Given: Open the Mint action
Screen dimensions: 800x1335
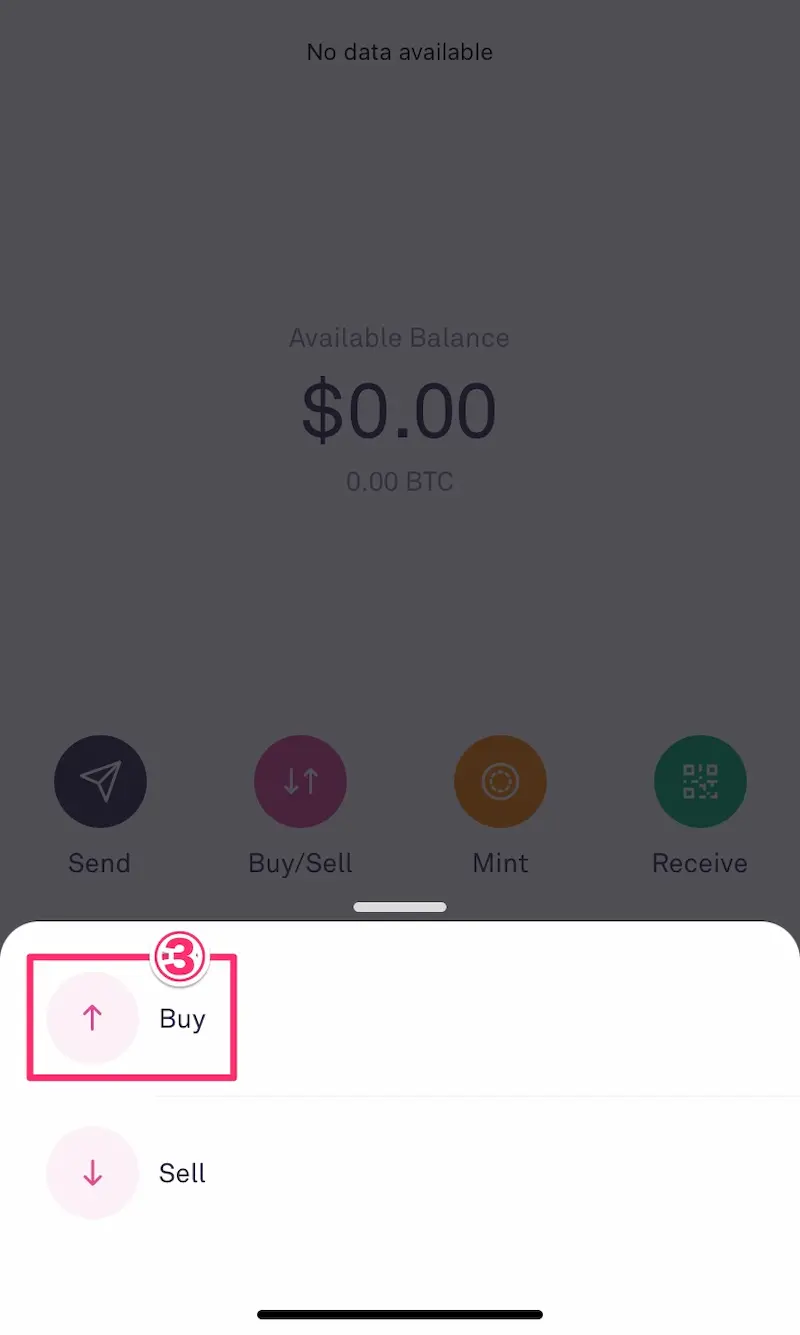Looking at the screenshot, I should click(500, 782).
